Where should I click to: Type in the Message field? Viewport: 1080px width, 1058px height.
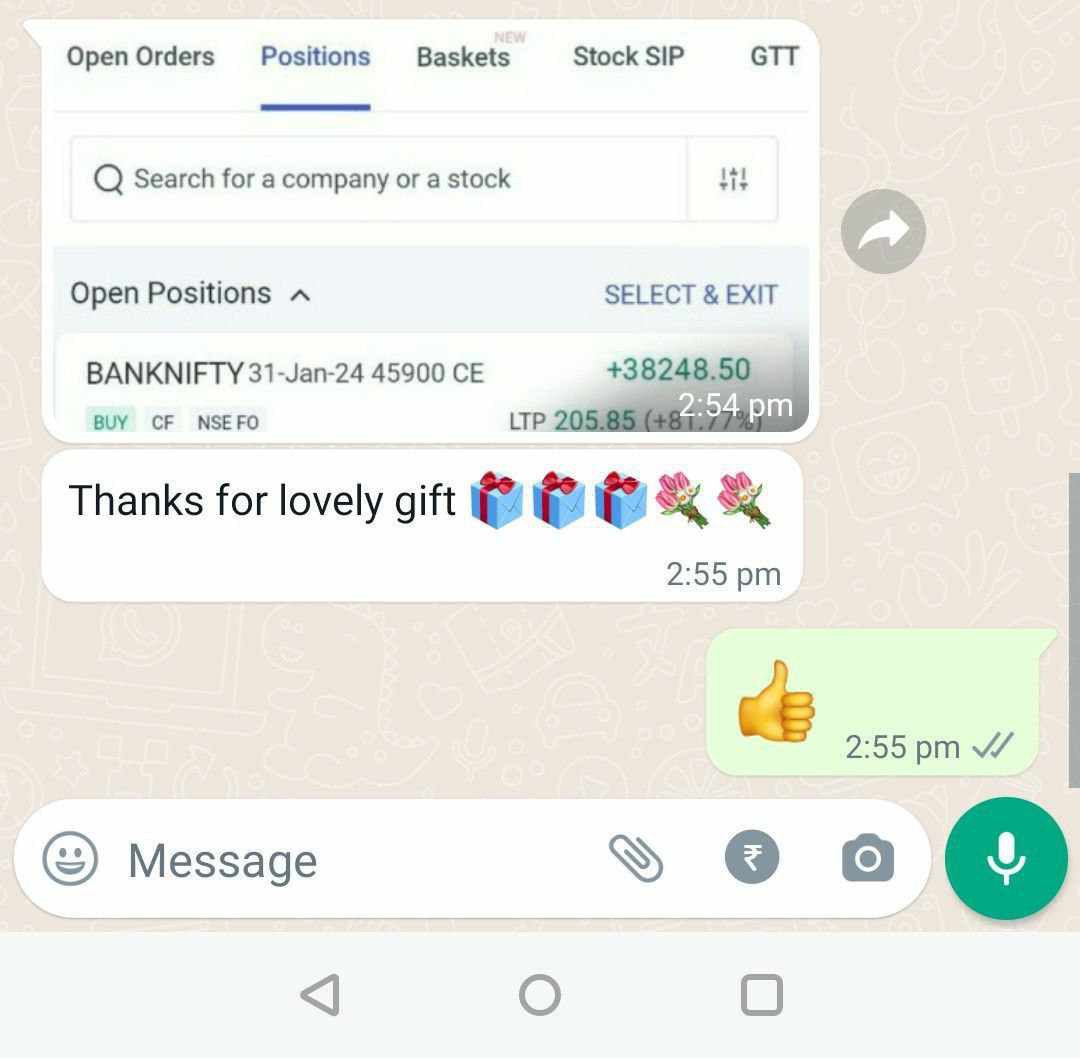click(350, 860)
